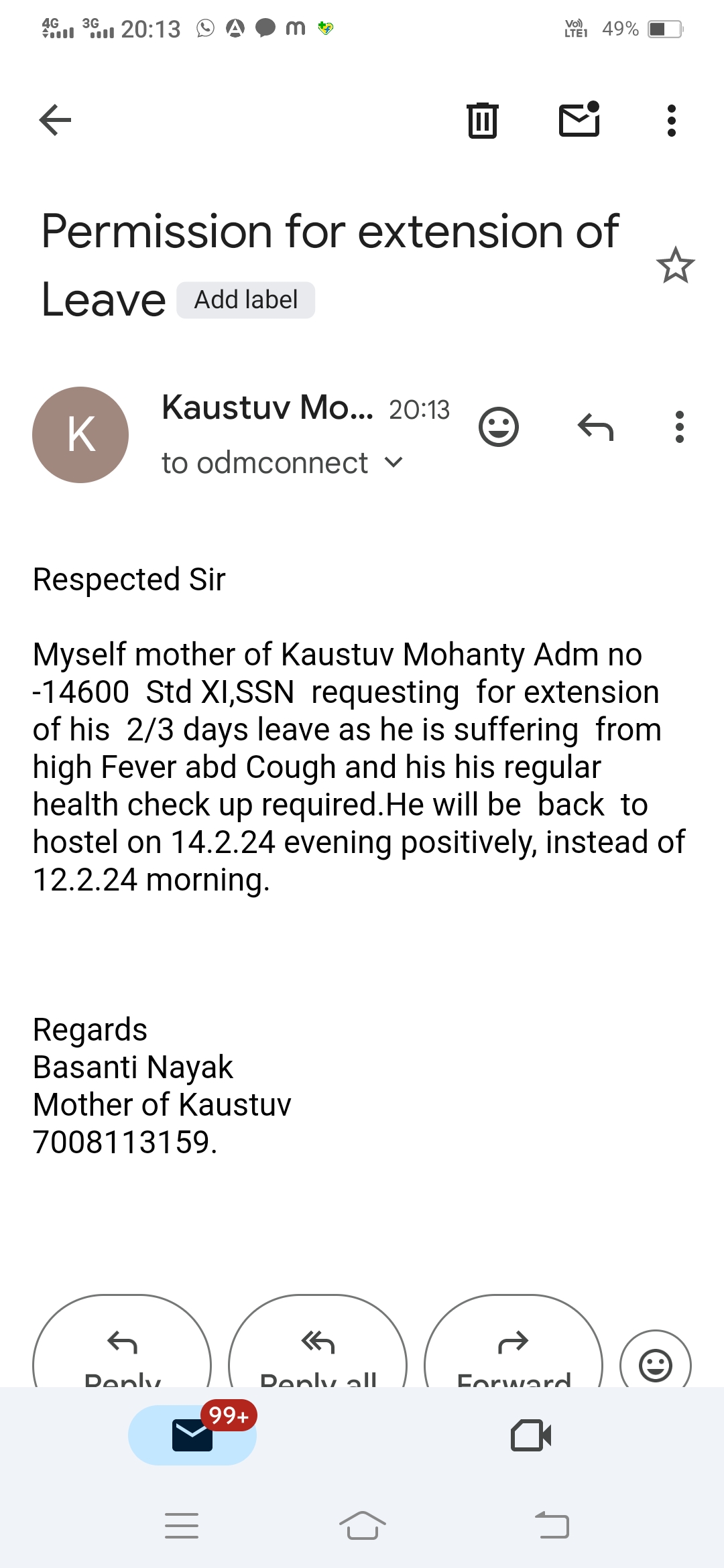Switch to the Meet video tab
The width and height of the screenshot is (724, 1568).
click(x=531, y=1435)
